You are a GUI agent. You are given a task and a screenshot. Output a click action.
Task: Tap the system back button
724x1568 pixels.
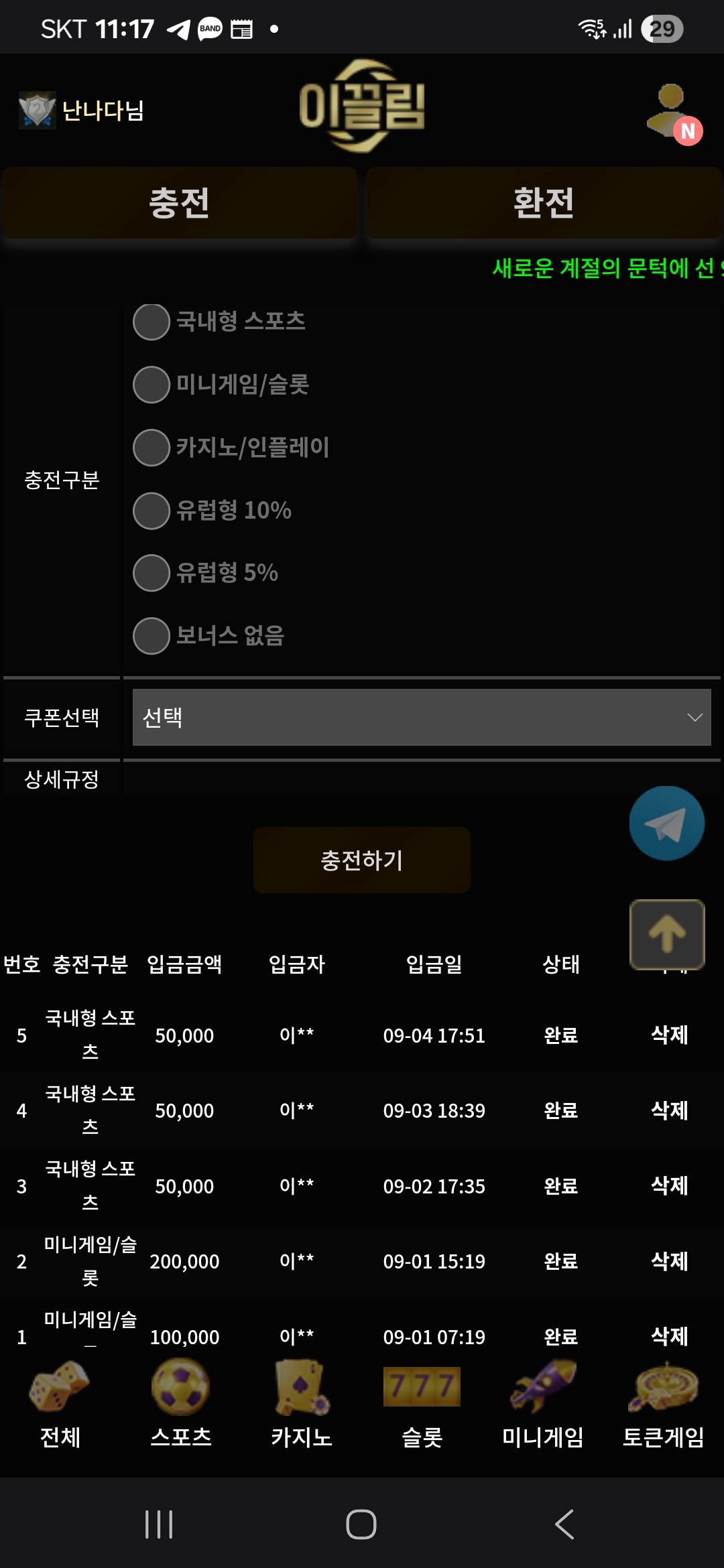[564, 1524]
